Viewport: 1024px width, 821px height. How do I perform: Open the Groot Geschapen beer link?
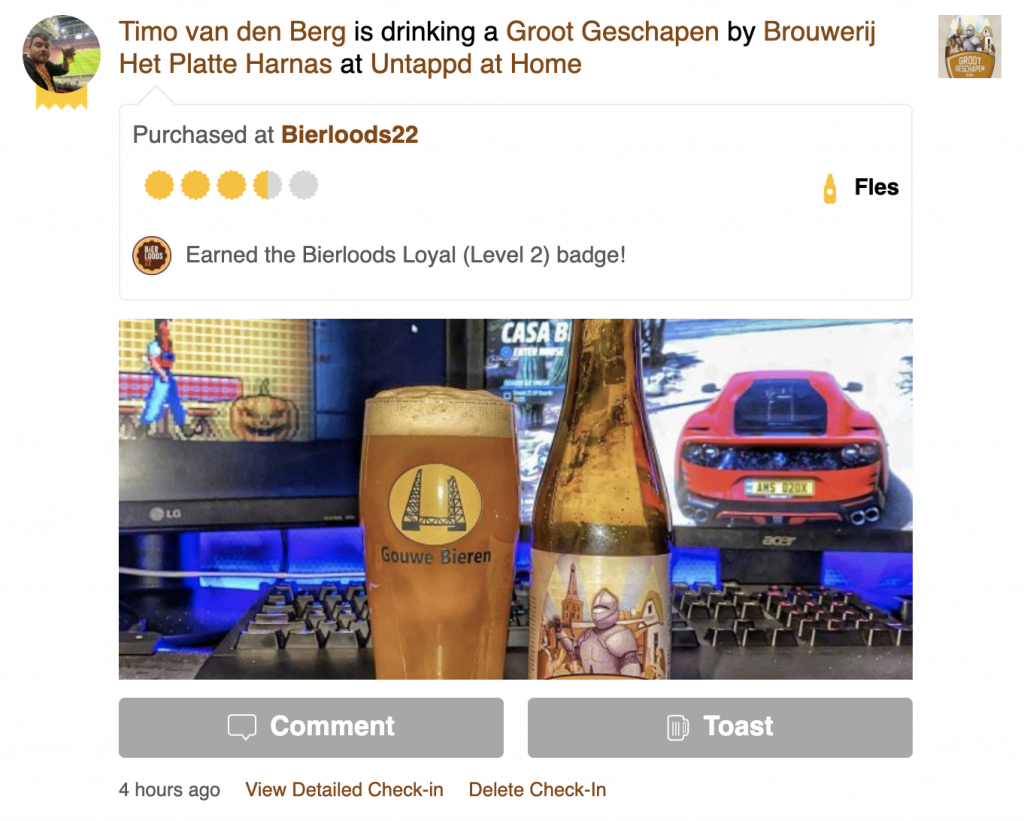612,31
